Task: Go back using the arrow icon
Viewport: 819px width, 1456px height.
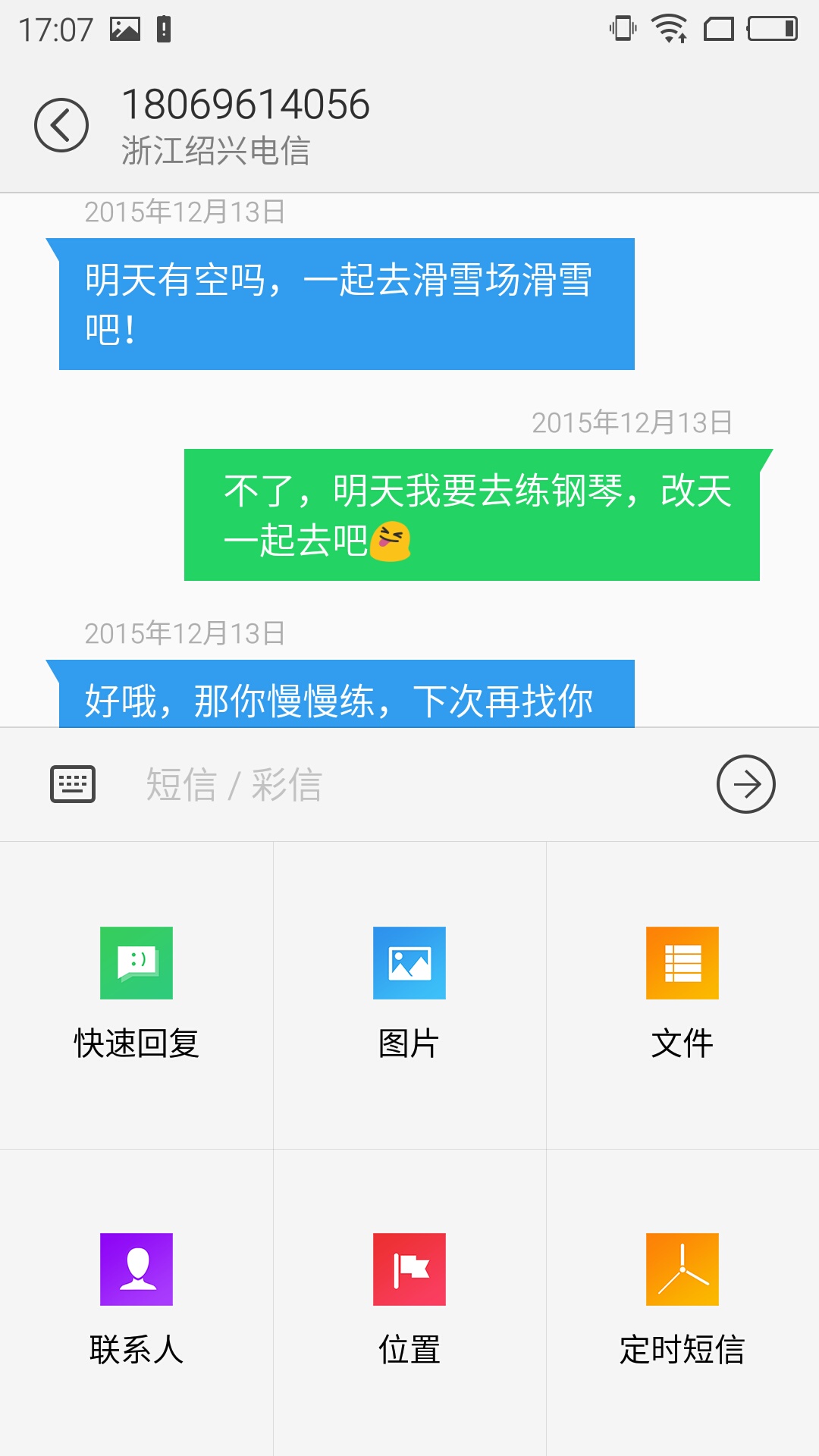Action: pyautogui.click(x=61, y=125)
